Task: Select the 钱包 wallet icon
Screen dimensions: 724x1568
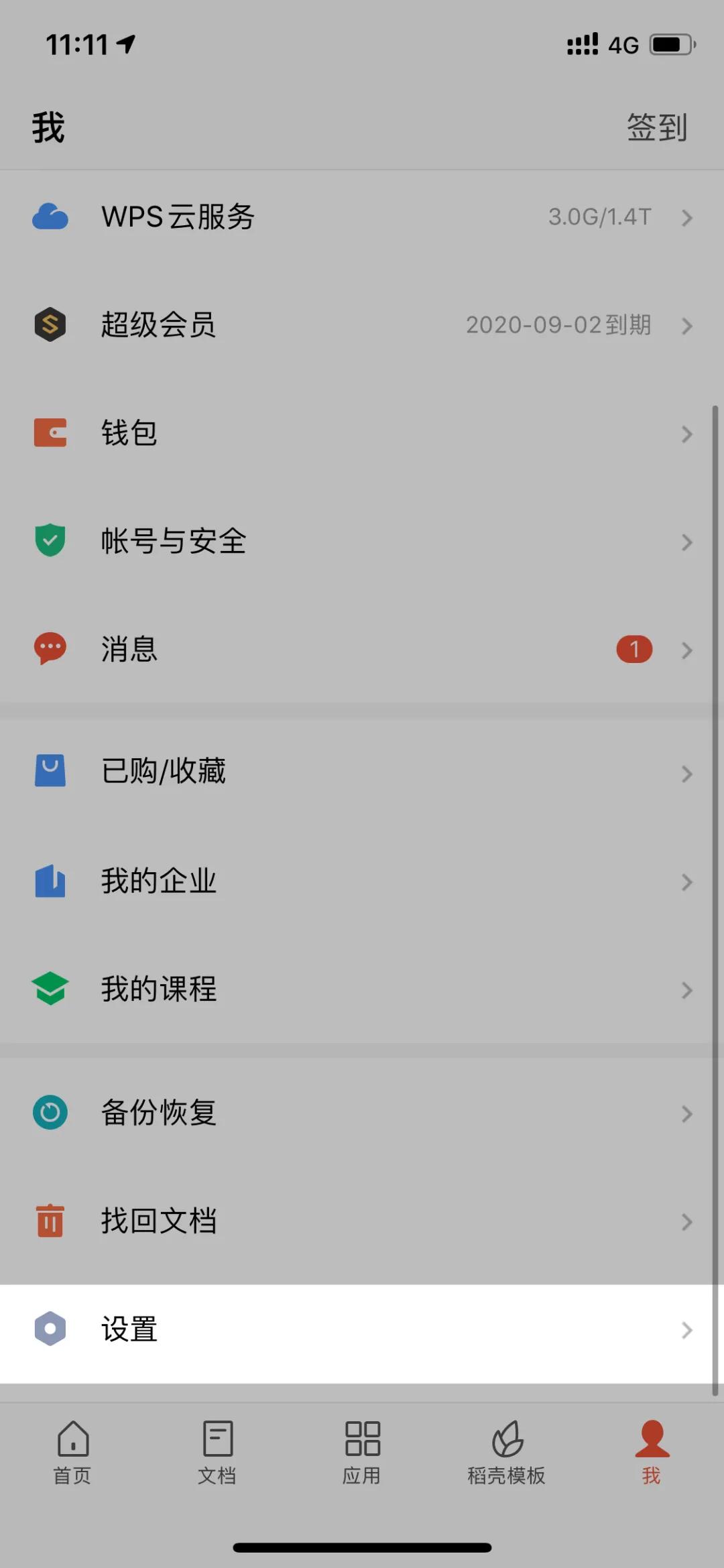Action: [50, 434]
